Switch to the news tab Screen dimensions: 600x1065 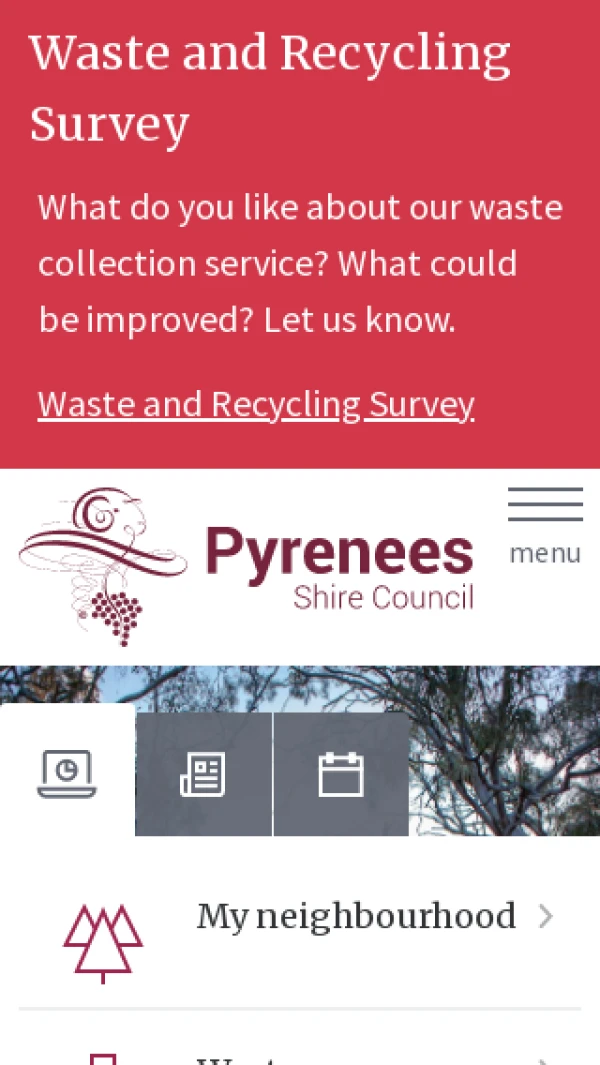pyautogui.click(x=203, y=774)
